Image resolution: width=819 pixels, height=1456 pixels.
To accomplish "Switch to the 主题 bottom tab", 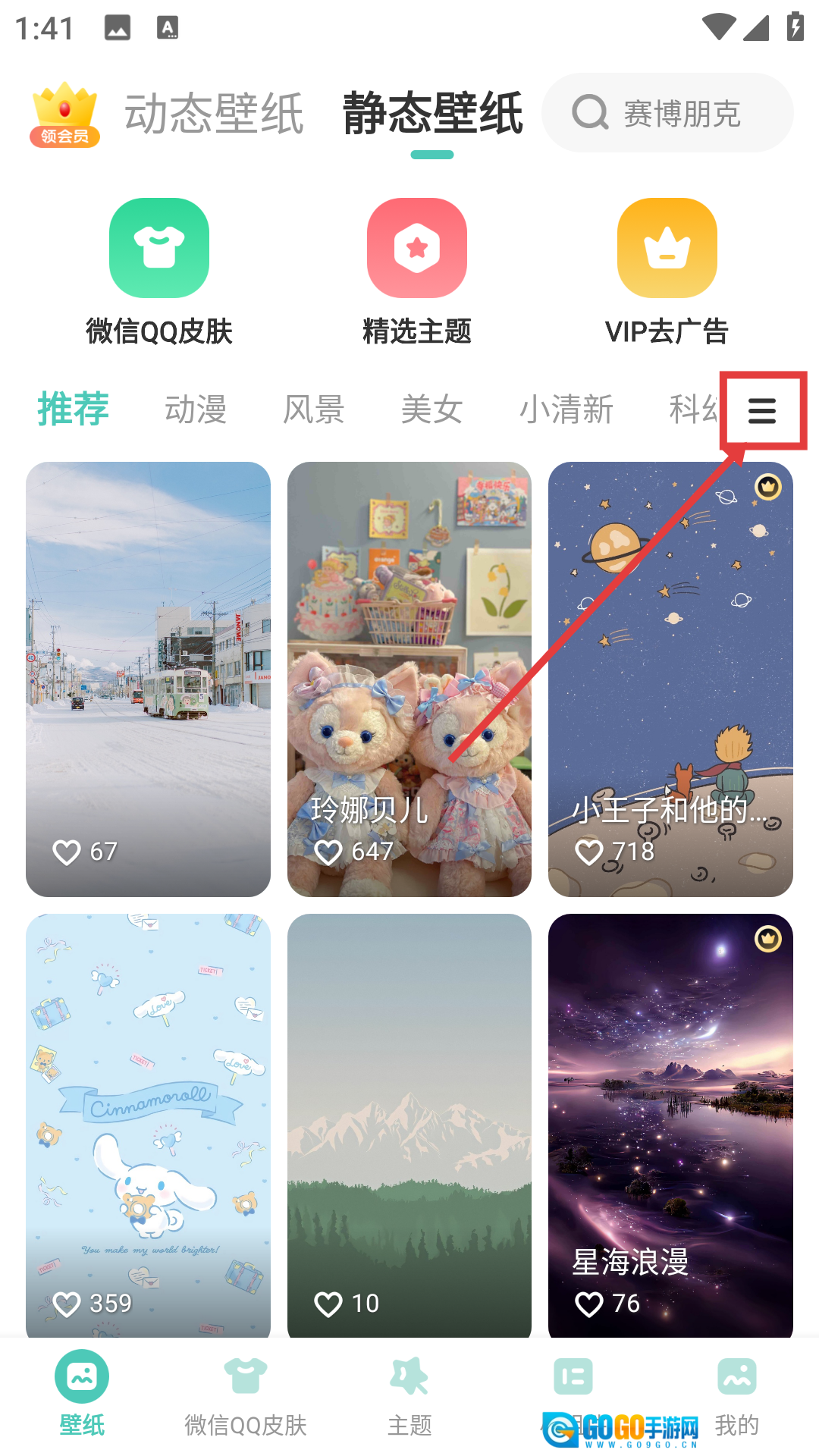I will click(x=409, y=1395).
